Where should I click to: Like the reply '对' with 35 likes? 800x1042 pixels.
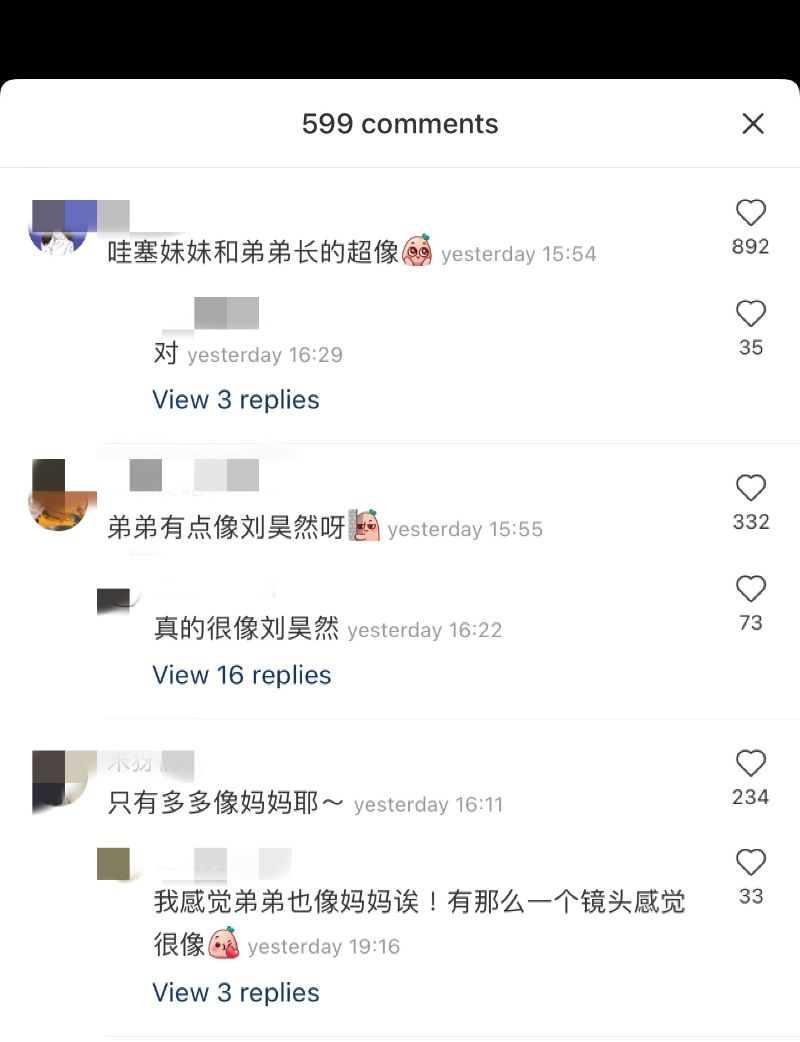tap(750, 314)
